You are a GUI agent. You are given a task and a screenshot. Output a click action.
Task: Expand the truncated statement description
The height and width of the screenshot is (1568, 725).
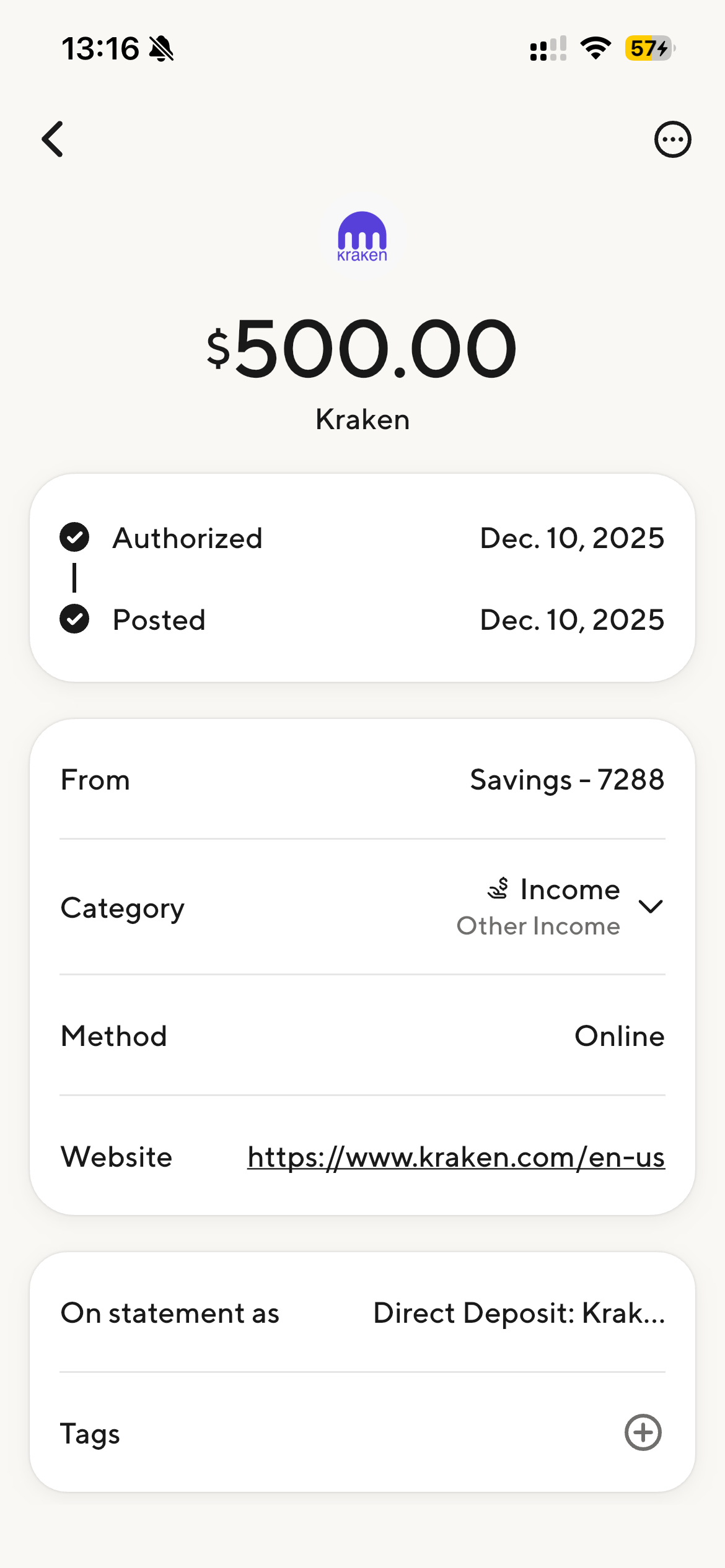click(x=519, y=1313)
